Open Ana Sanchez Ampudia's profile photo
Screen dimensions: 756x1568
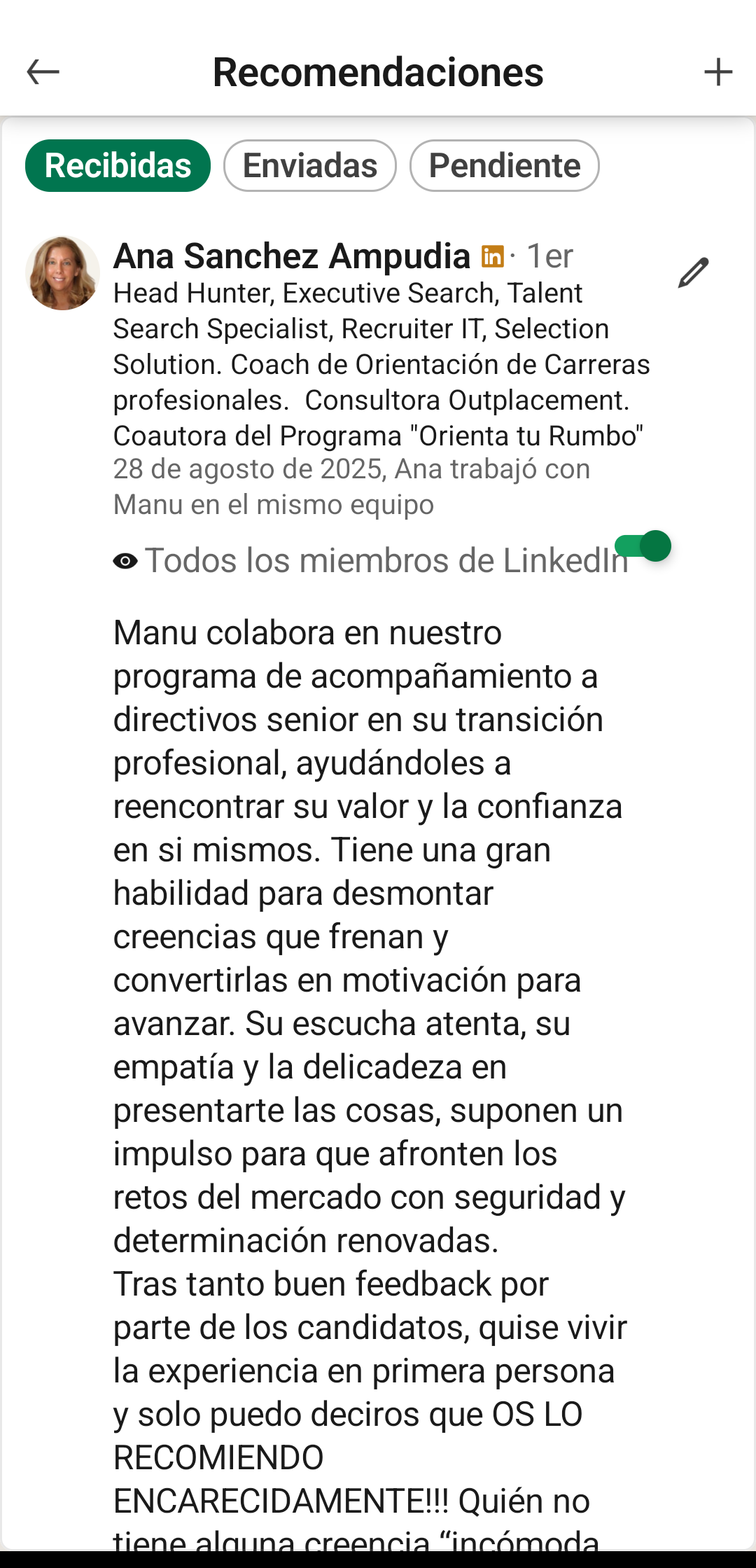(x=62, y=273)
